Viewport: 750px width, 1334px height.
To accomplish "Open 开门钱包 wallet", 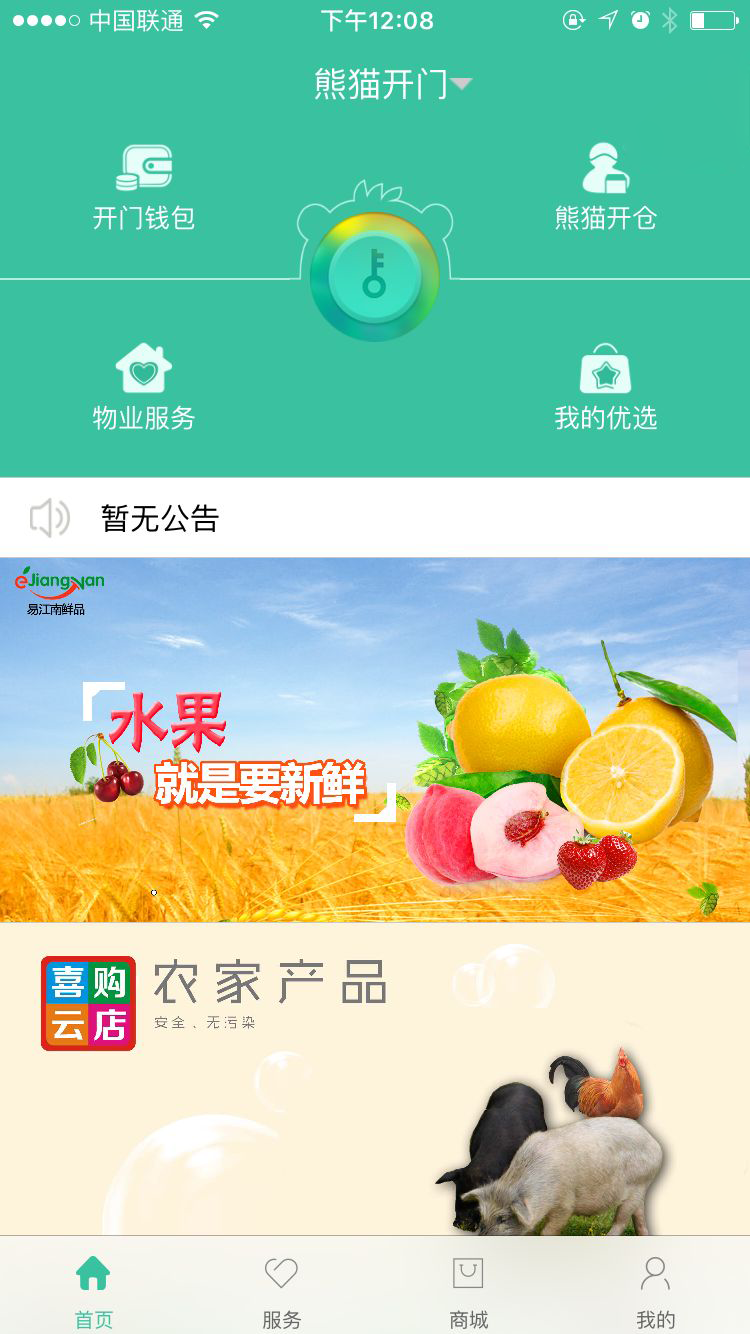I will tap(144, 188).
